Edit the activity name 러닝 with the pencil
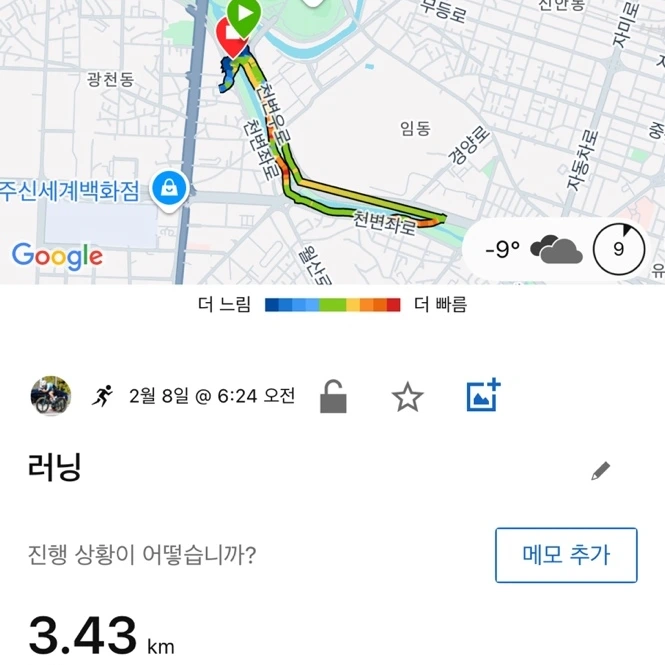Screen dimensions: 665x665 [x=601, y=471]
